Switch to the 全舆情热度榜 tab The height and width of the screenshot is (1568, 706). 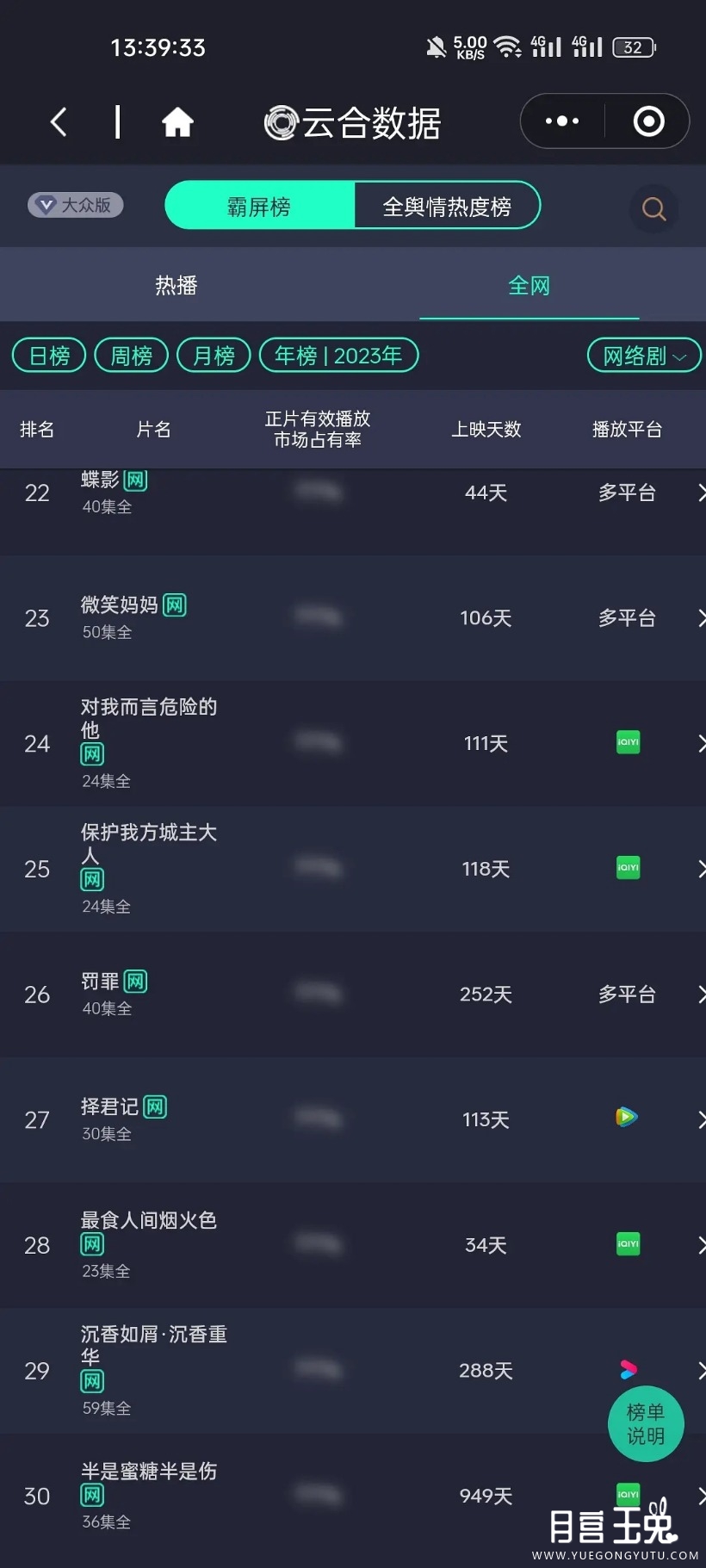tap(447, 206)
